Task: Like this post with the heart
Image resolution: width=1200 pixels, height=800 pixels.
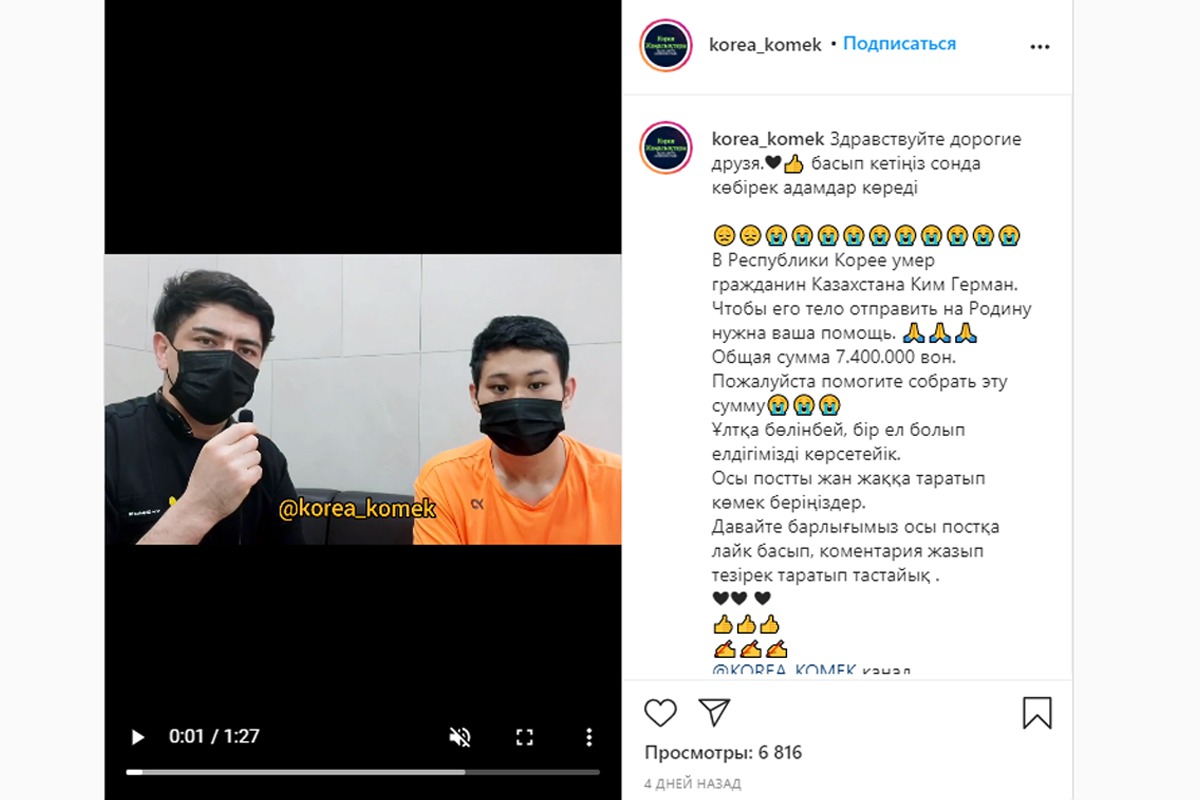Action: click(660, 713)
